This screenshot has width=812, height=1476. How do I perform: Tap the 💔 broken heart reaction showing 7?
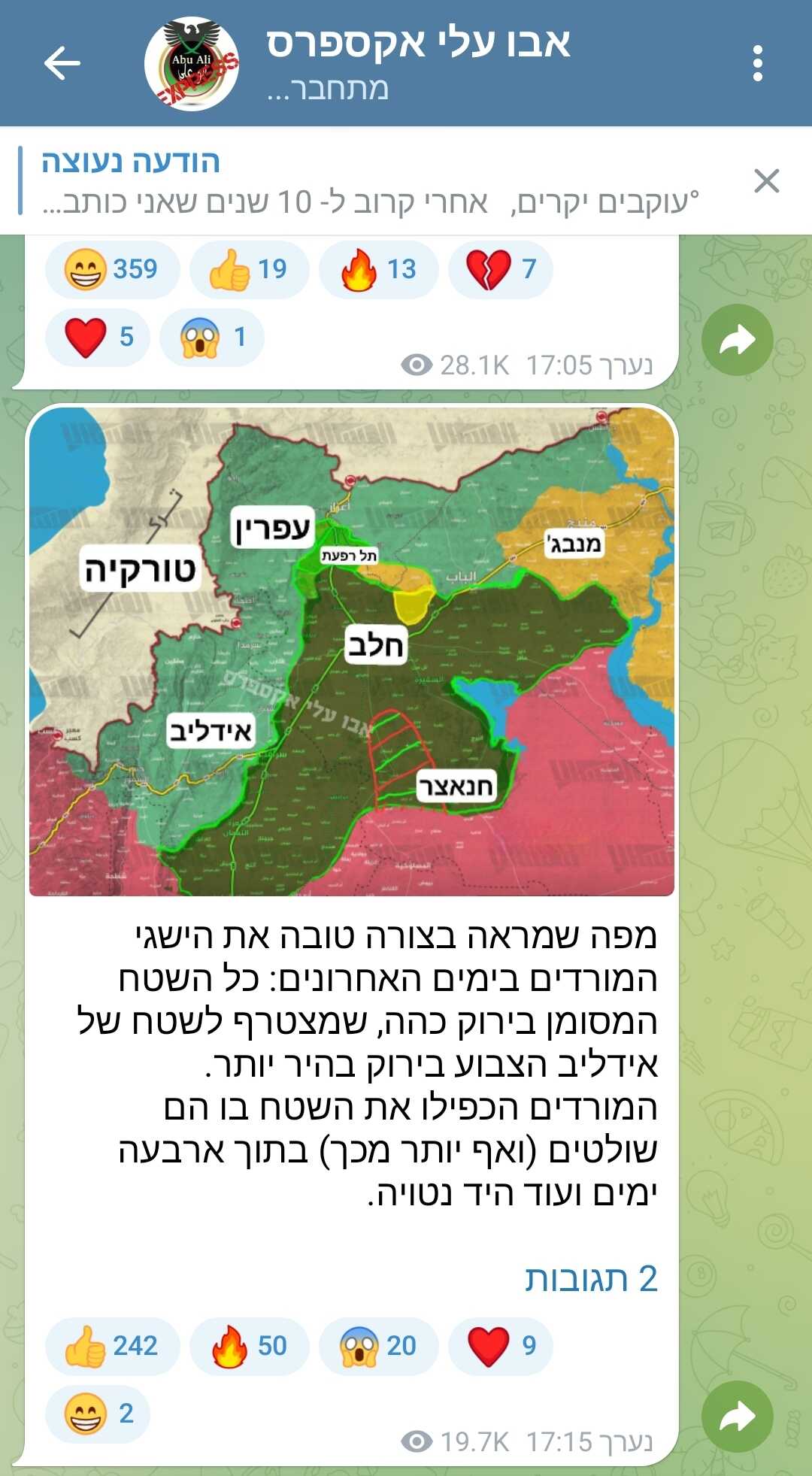coord(501,268)
